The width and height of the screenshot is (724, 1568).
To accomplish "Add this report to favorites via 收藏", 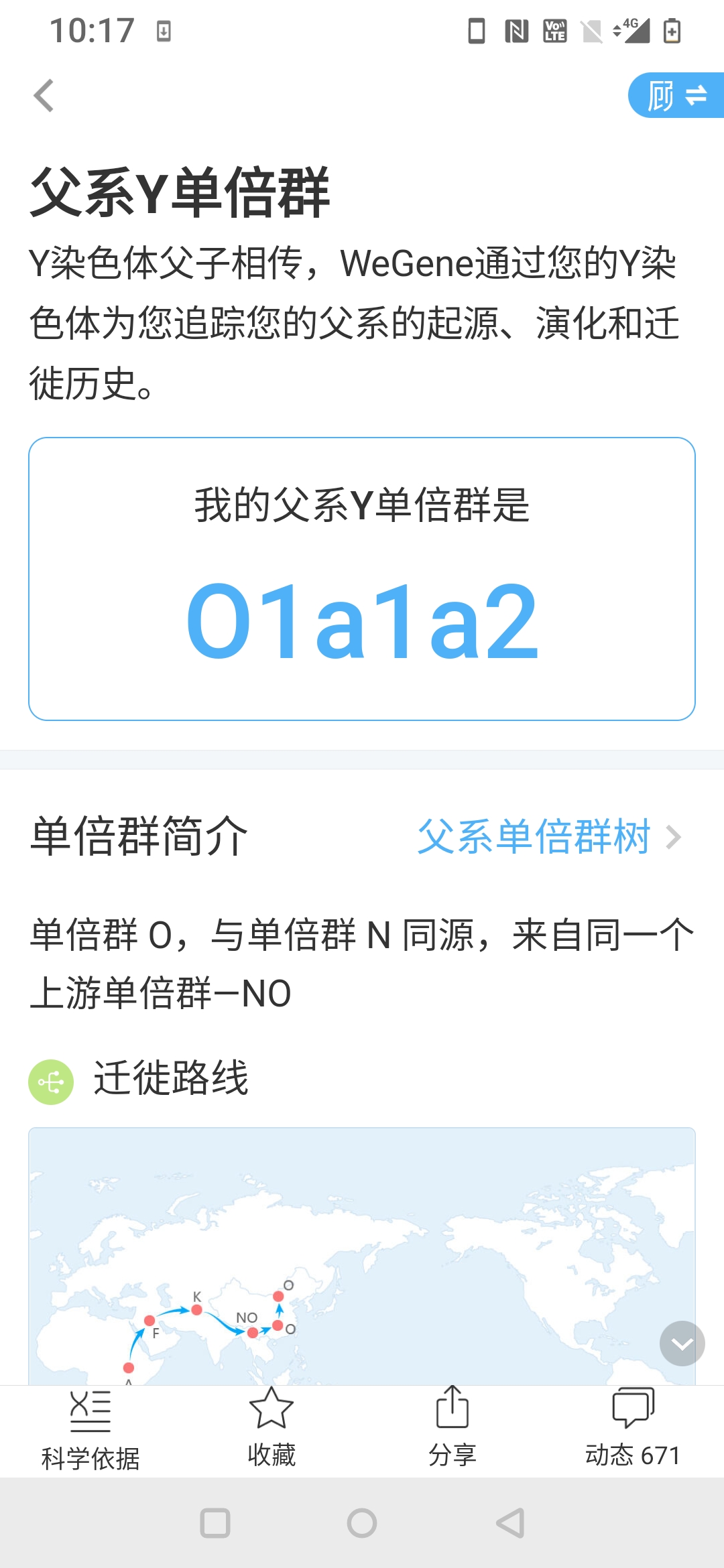I will (271, 1427).
